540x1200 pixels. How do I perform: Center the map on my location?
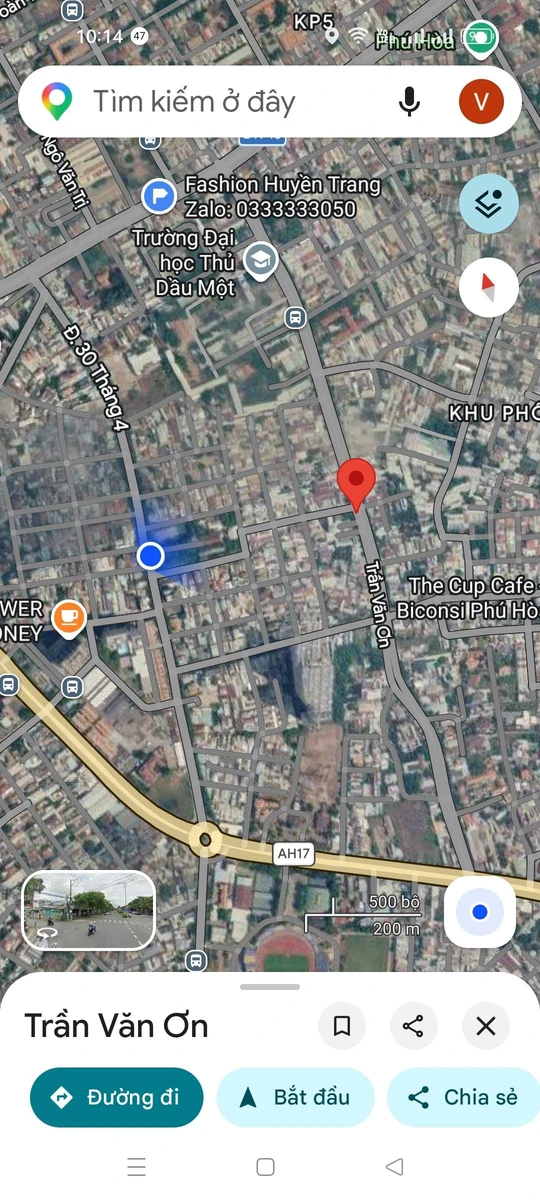[480, 912]
